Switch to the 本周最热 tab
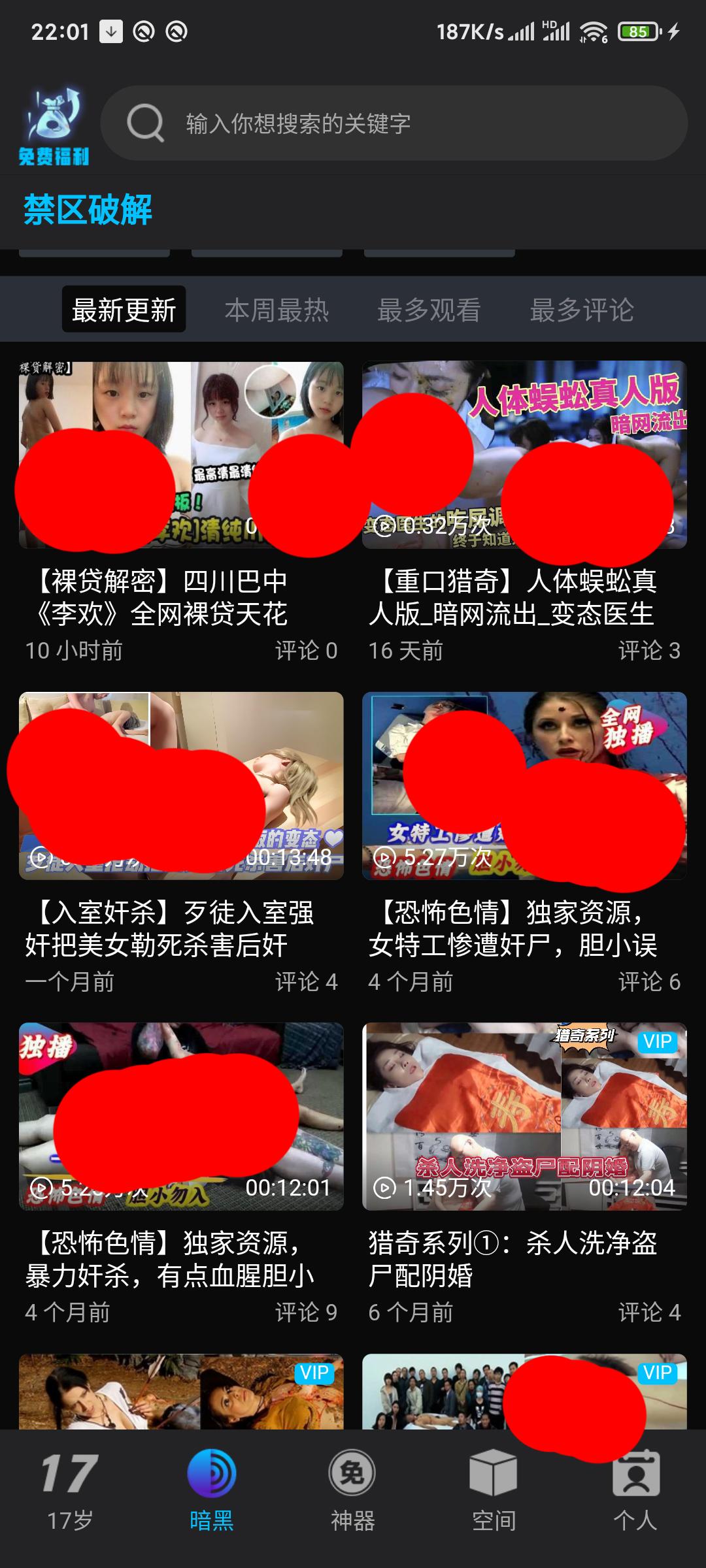Screen dimensions: 706x1568 point(277,310)
